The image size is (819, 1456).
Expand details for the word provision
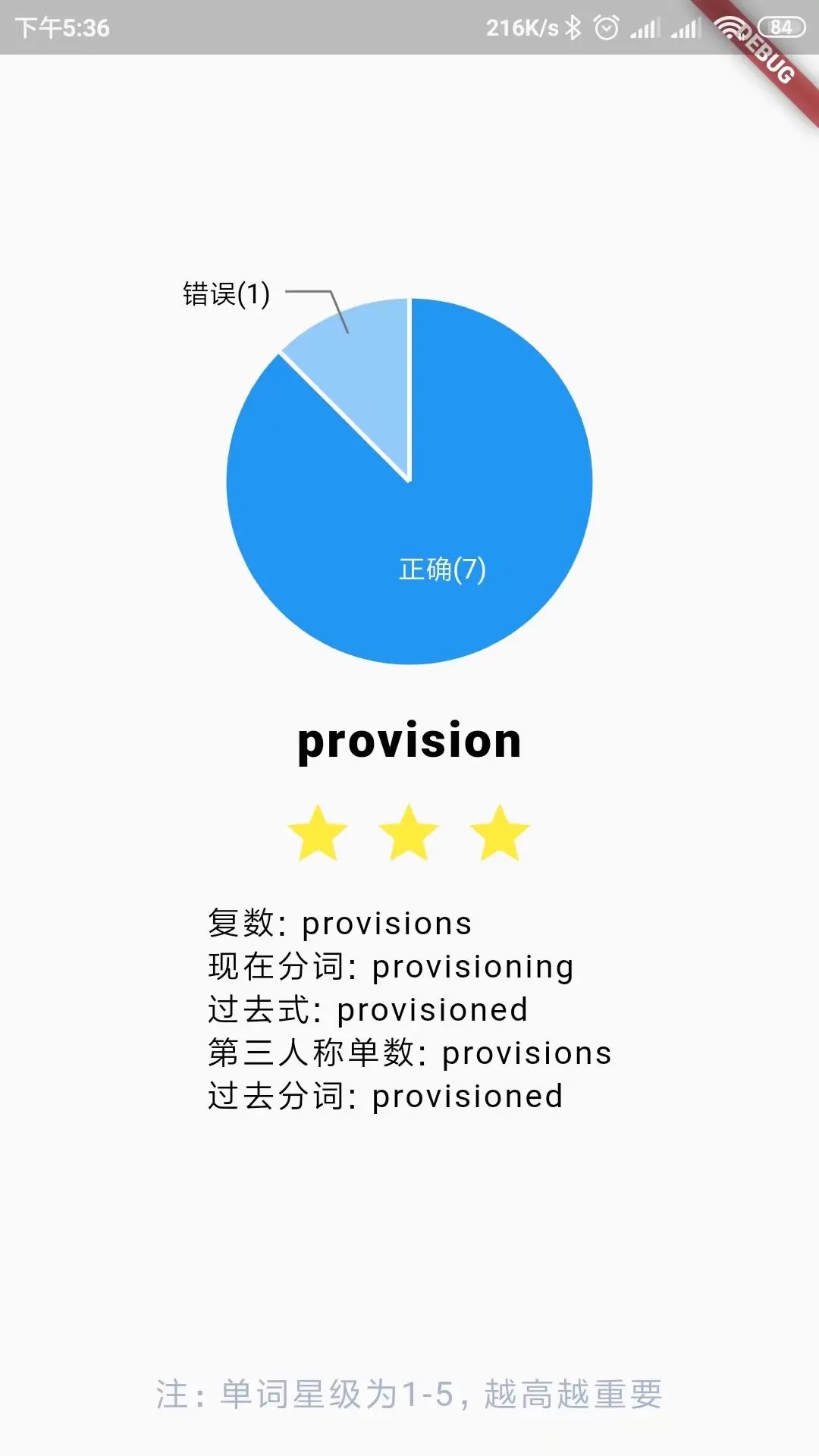[409, 743]
